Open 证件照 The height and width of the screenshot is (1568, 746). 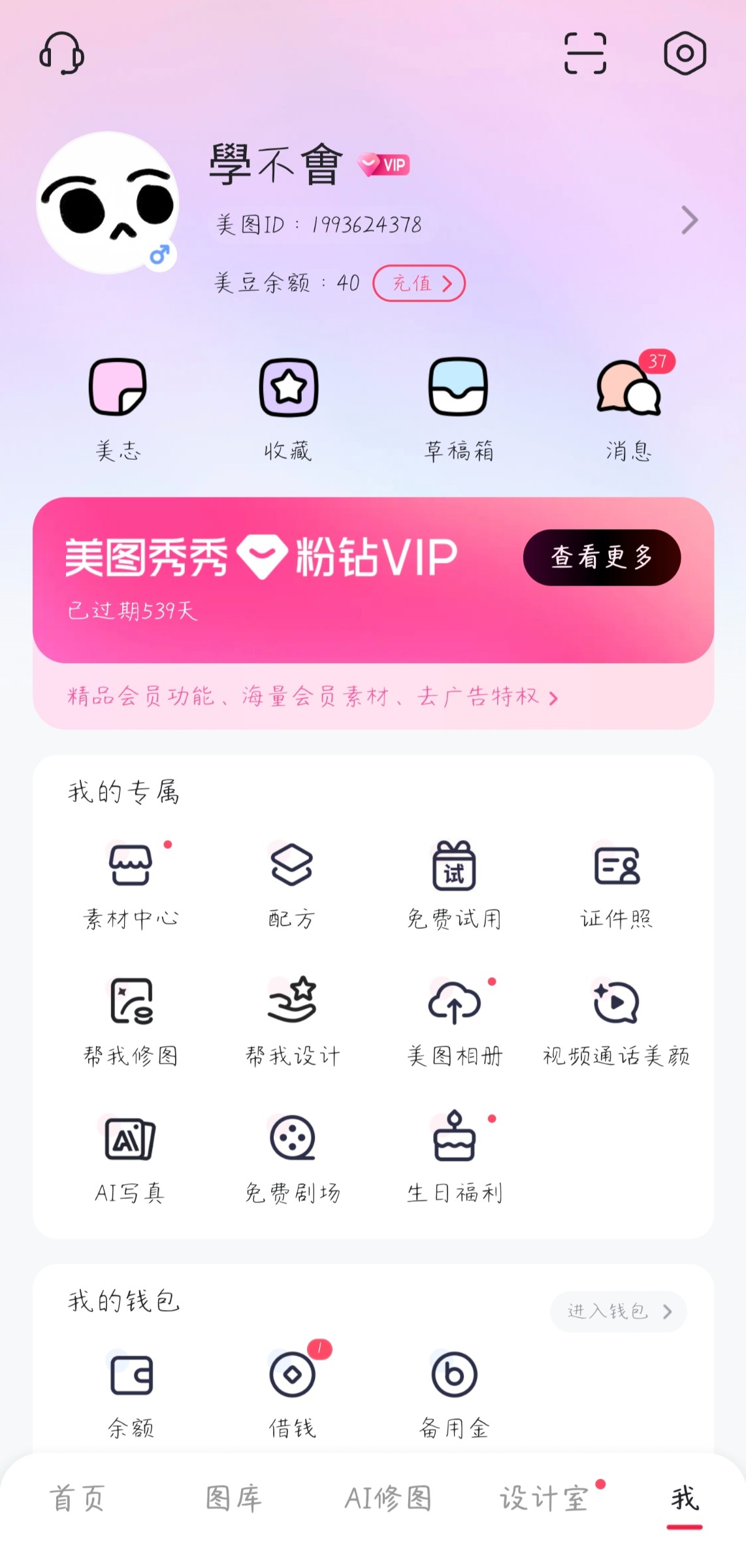(617, 885)
